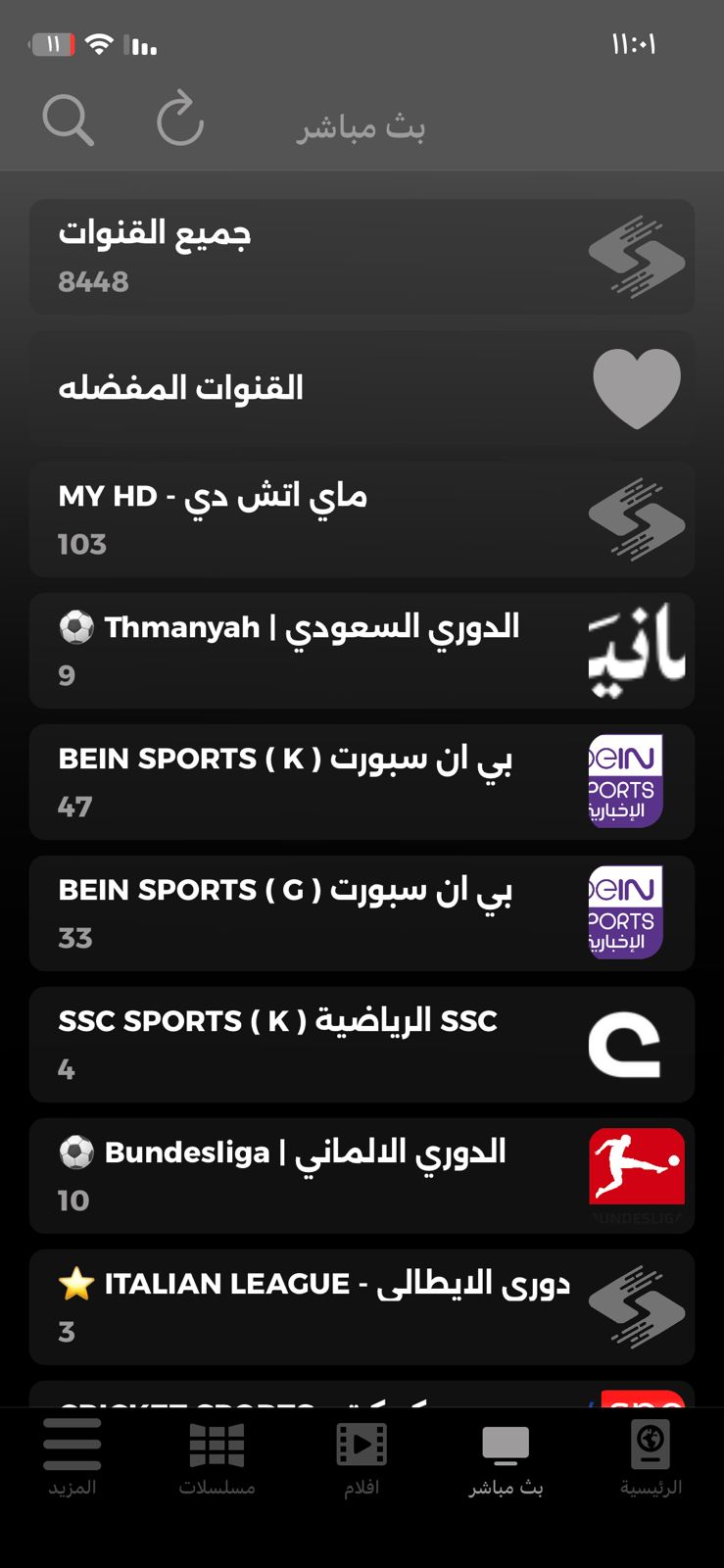Viewport: 724px width, 1568px height.
Task: Refresh the live channel list
Action: 180,120
